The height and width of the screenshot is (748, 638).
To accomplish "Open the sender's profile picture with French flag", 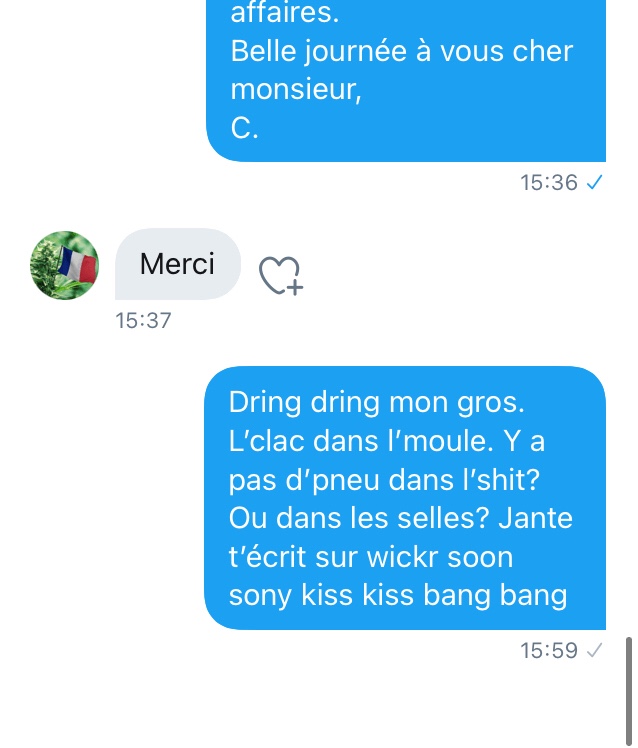I will point(66,265).
